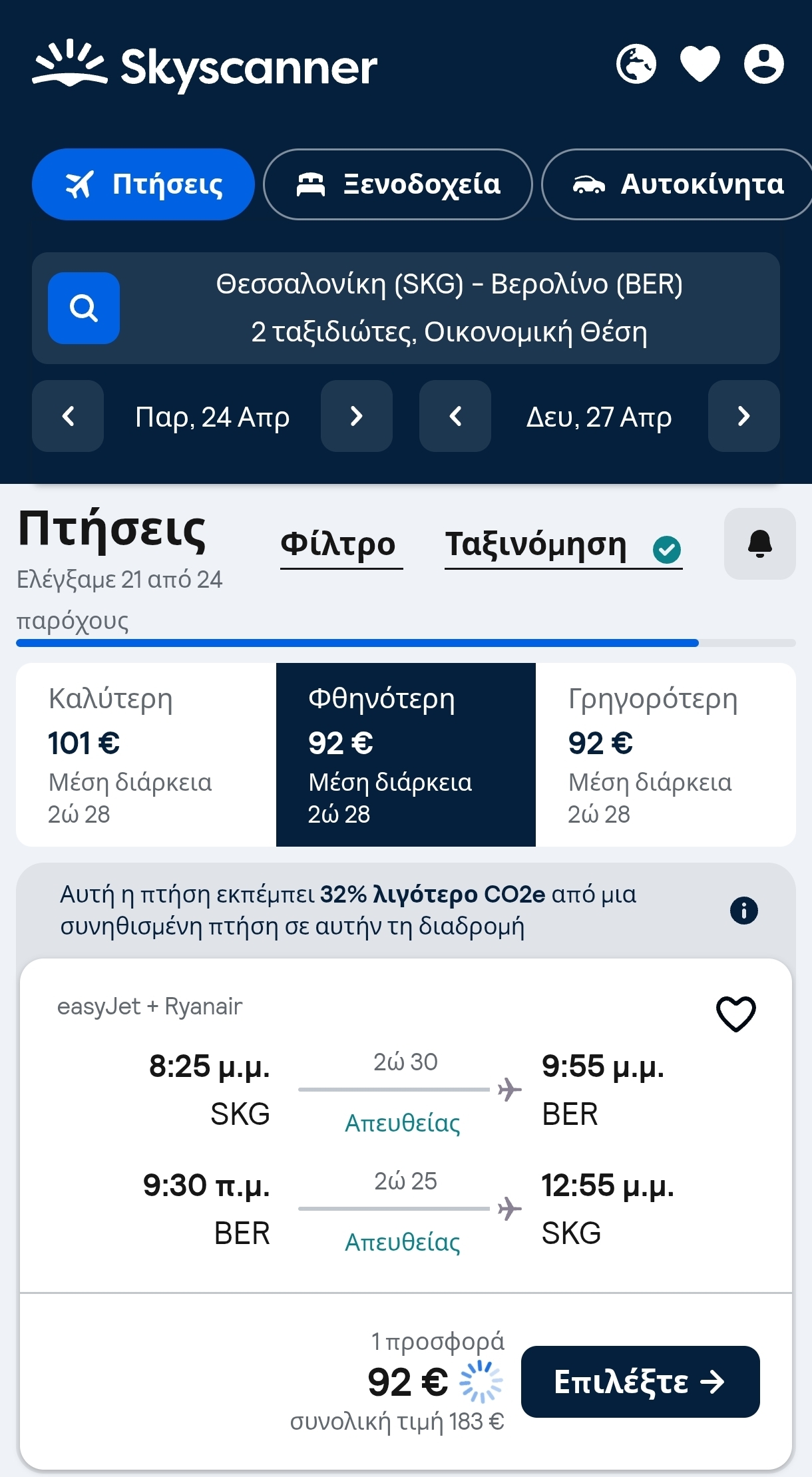Set a price alert with the bell
This screenshot has height=1477, width=812.
[759, 544]
